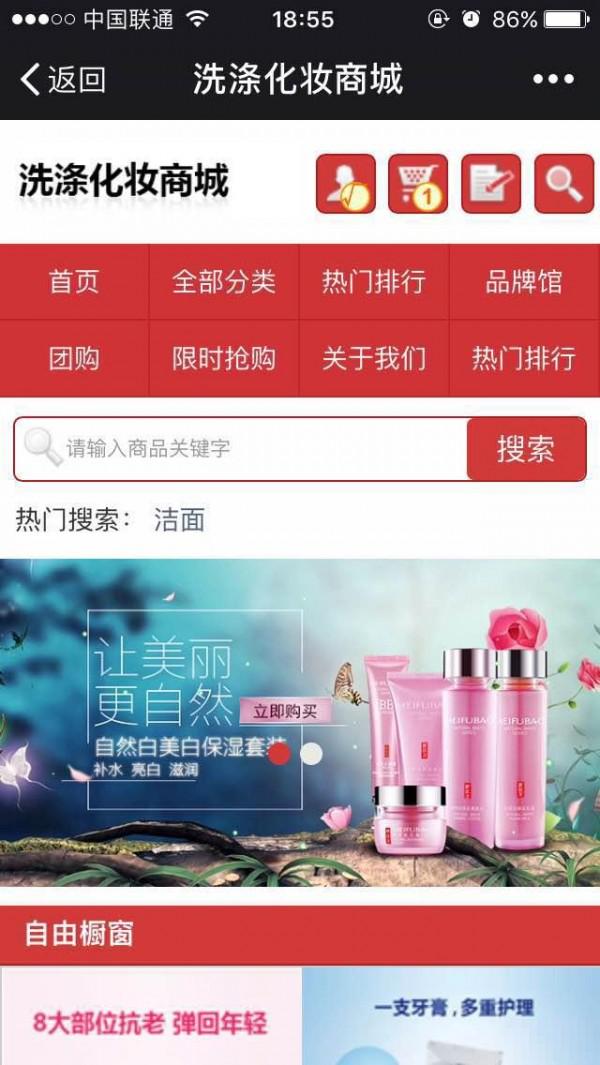The height and width of the screenshot is (1065, 600).
Task: Tap the 搜索 button
Action: pos(526,449)
